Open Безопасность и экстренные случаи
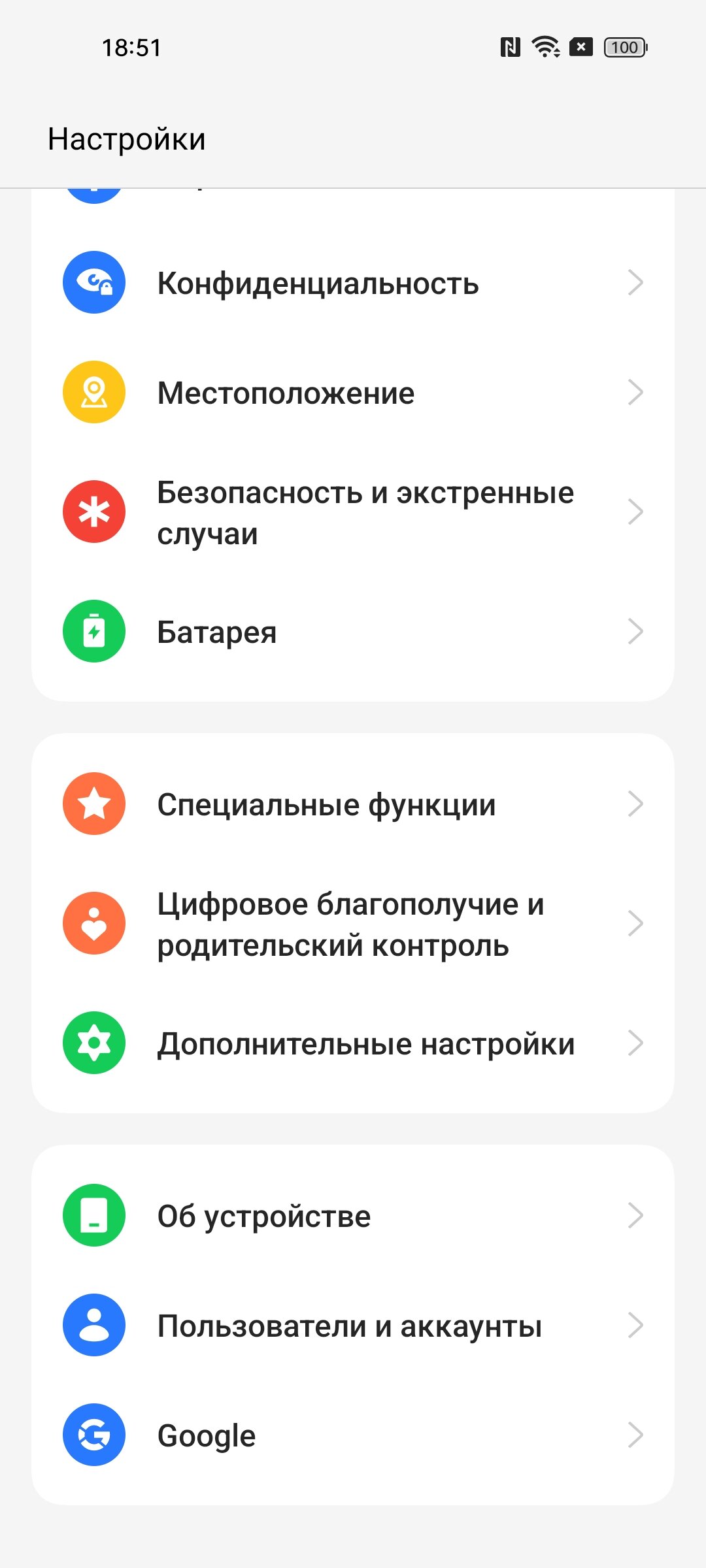706x1568 pixels. (353, 512)
